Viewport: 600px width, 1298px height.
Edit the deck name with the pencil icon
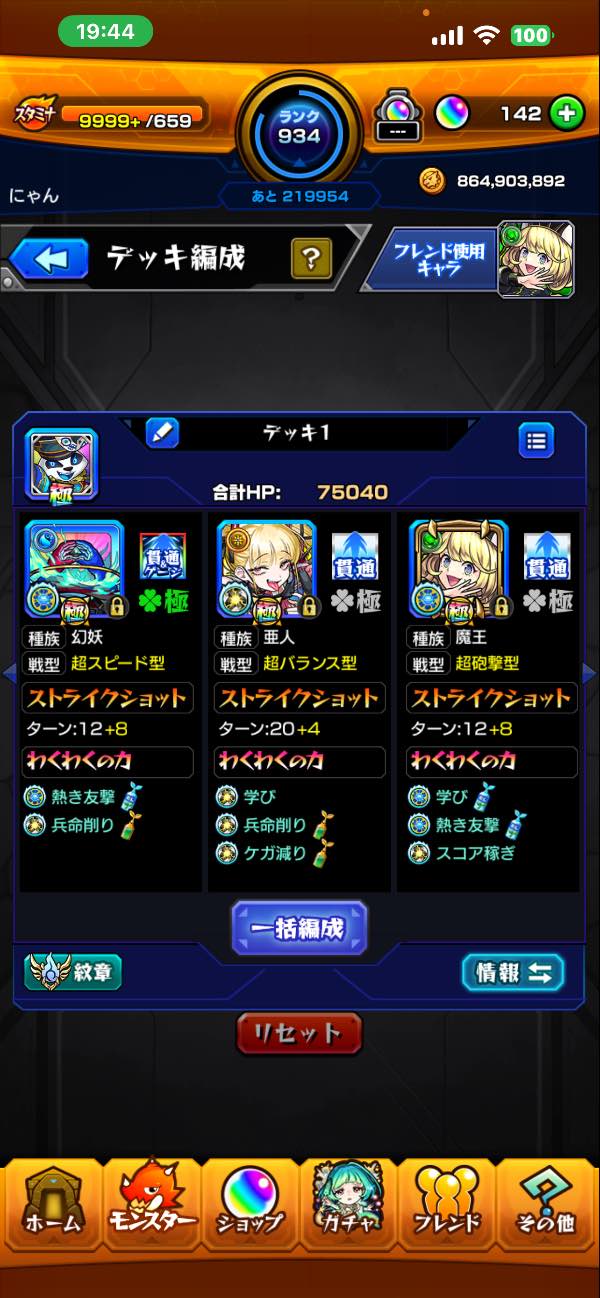tap(162, 433)
